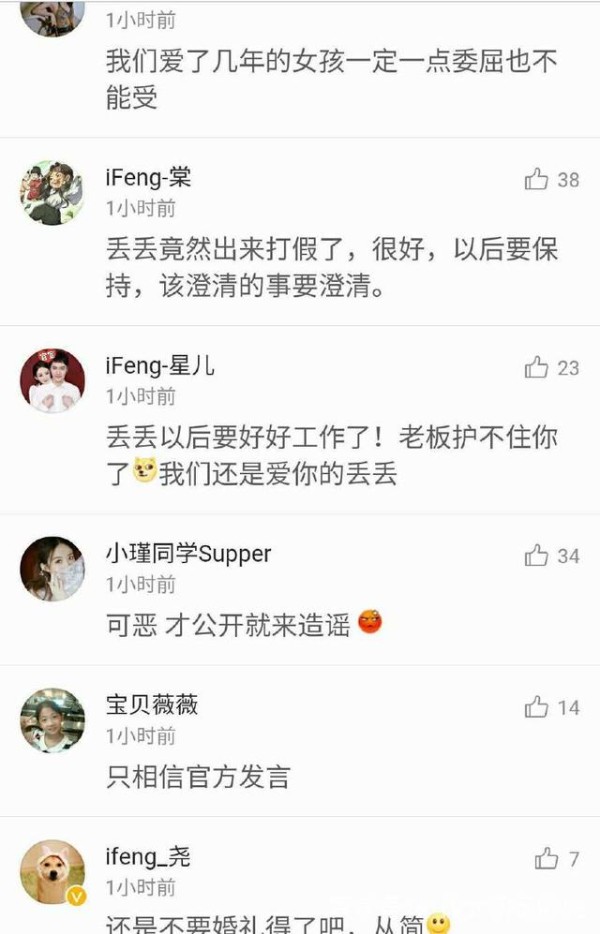The image size is (600, 934).
Task: Open ifeng_尧's dog avatar
Action: click(x=52, y=872)
